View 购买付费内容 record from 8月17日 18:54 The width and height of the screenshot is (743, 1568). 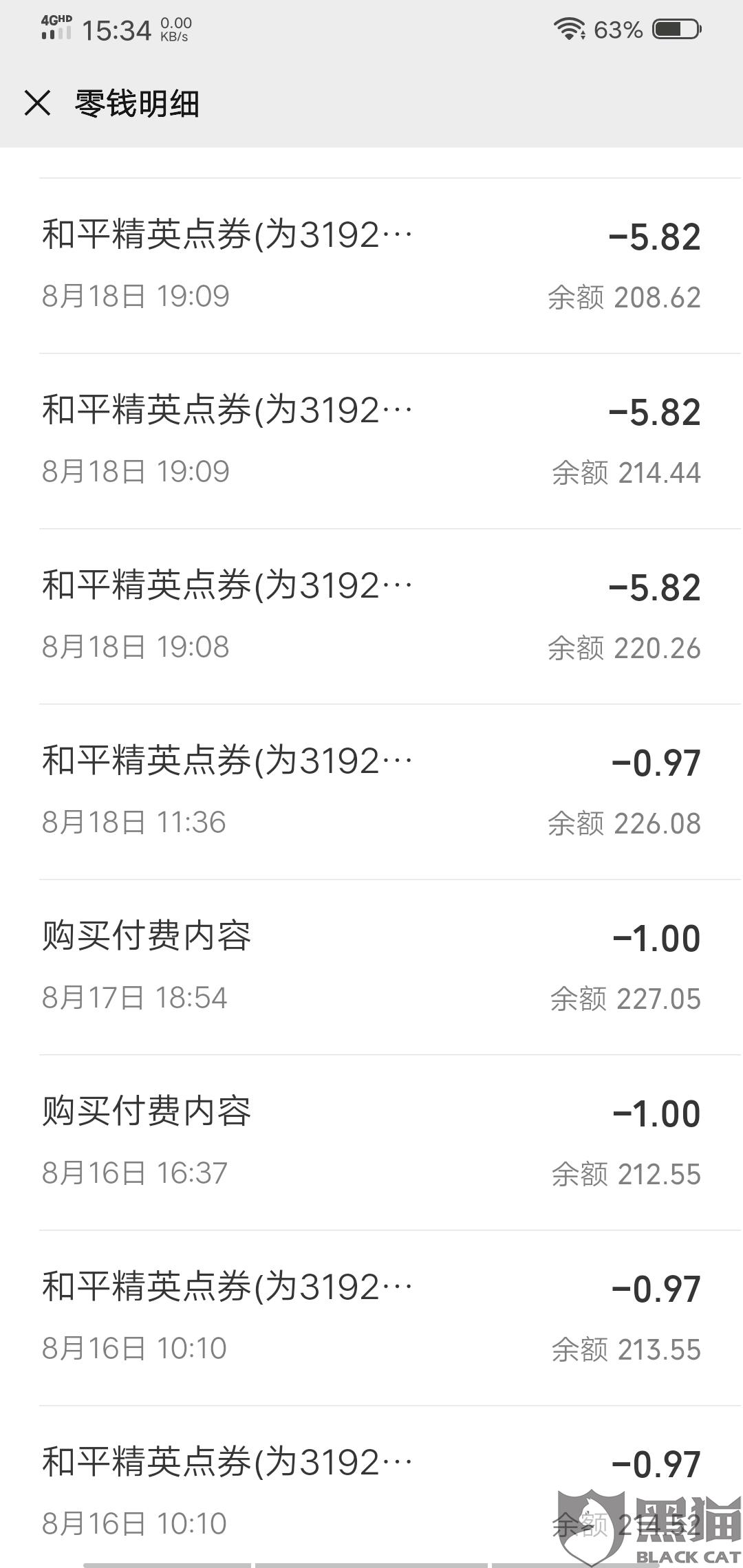point(371,967)
